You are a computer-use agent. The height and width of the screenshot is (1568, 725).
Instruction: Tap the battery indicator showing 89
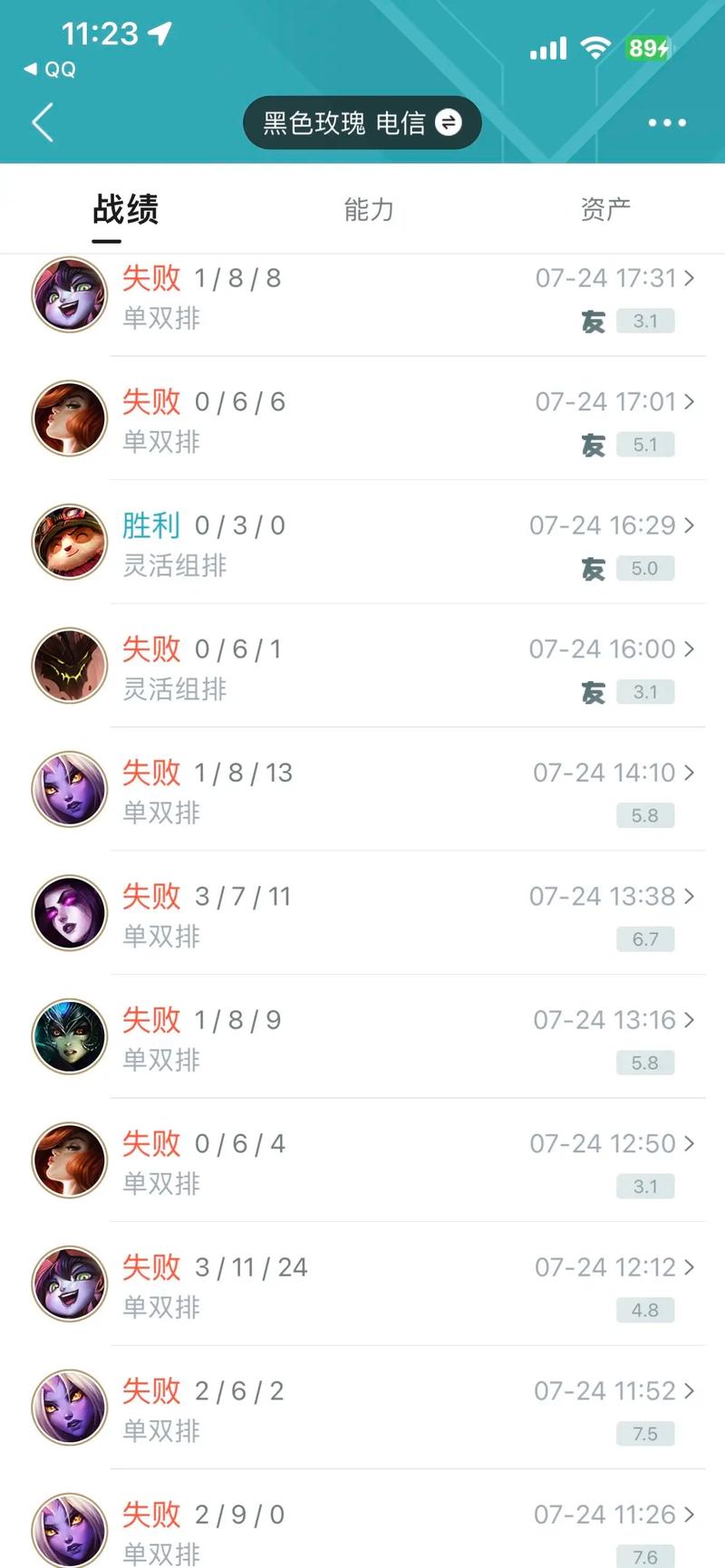point(647,47)
